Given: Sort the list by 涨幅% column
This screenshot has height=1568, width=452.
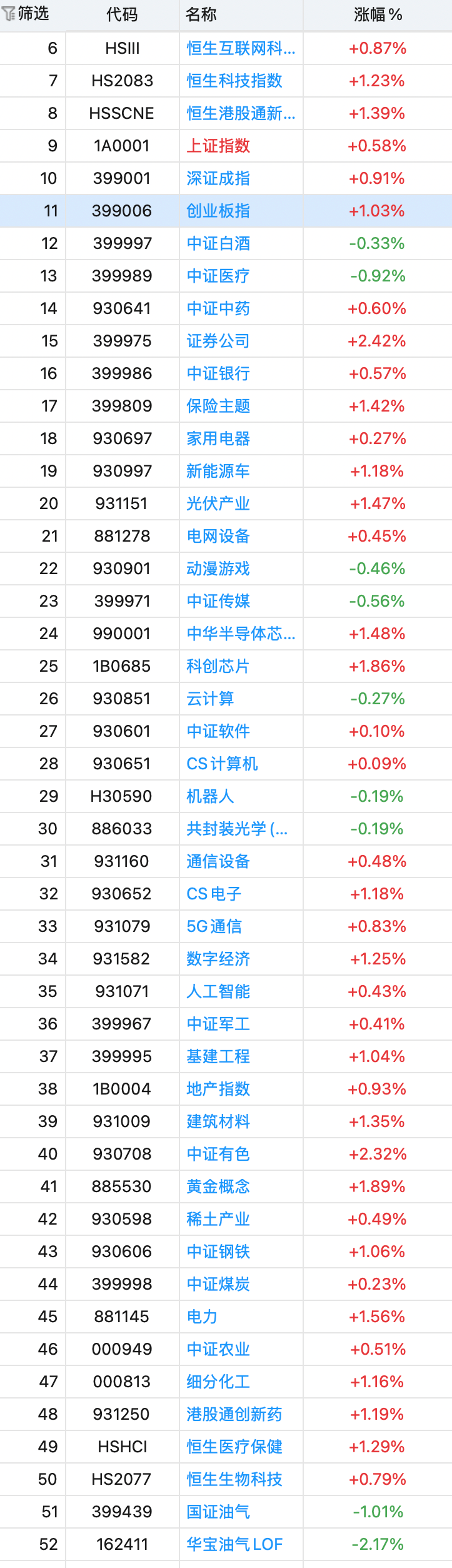Looking at the screenshot, I should point(378,14).
